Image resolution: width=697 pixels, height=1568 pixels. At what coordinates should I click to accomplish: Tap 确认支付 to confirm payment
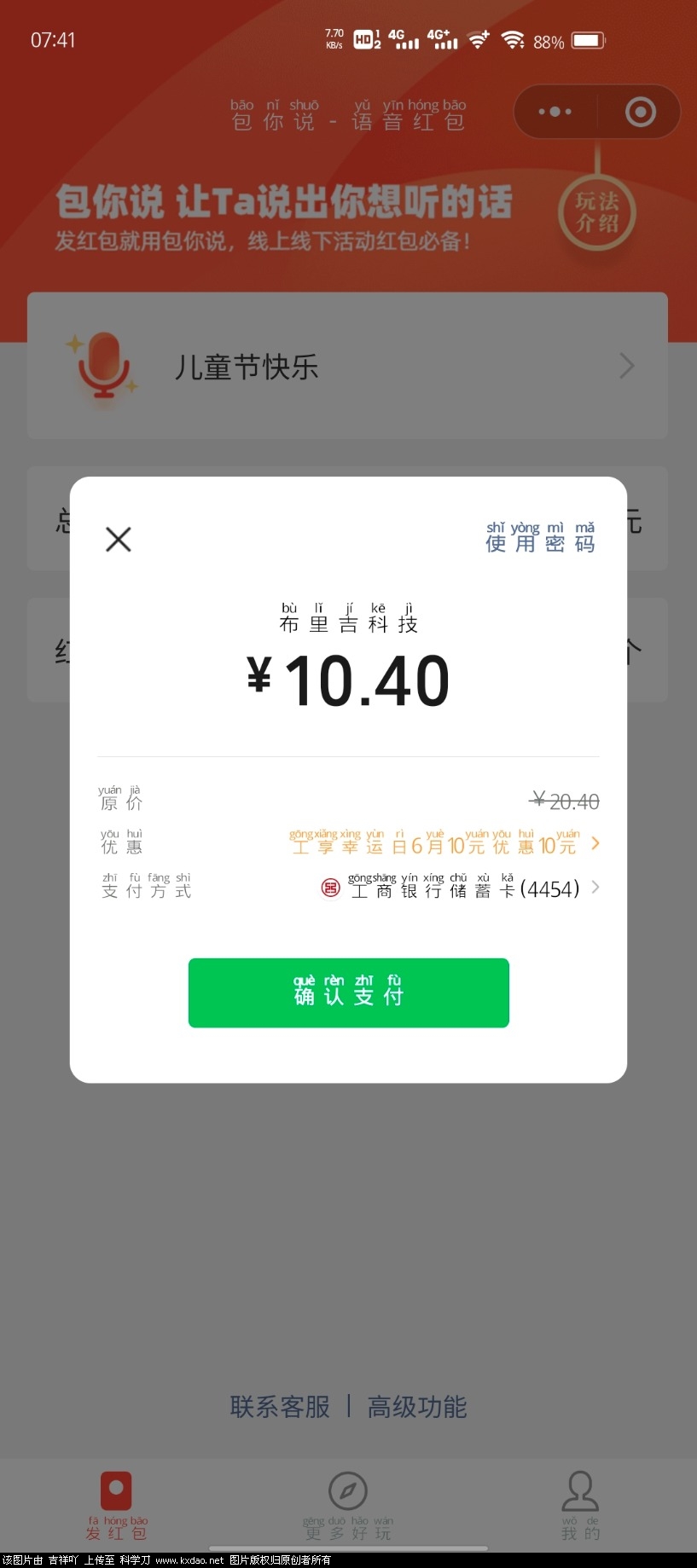point(348,992)
